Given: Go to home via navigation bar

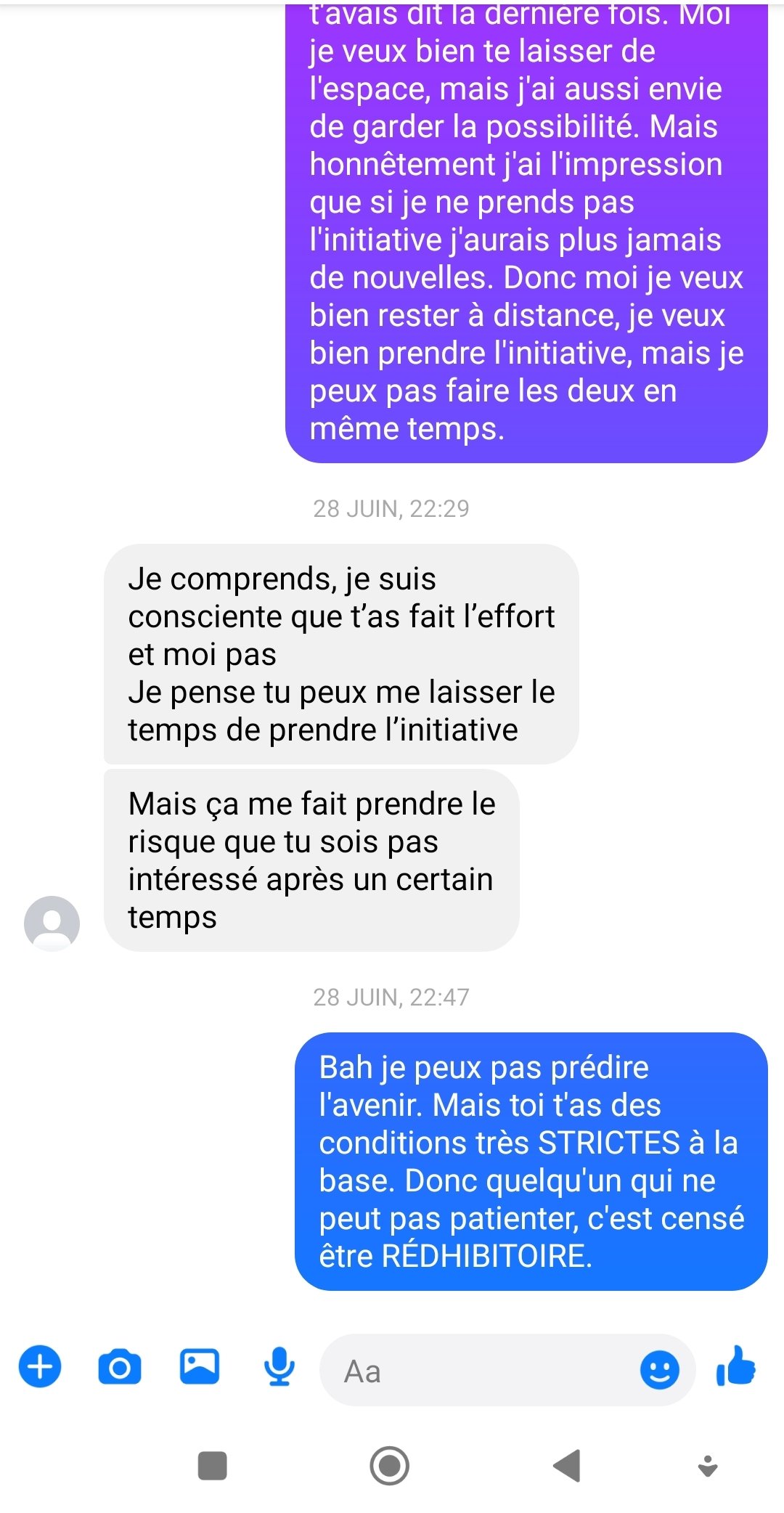Looking at the screenshot, I should (x=390, y=1466).
